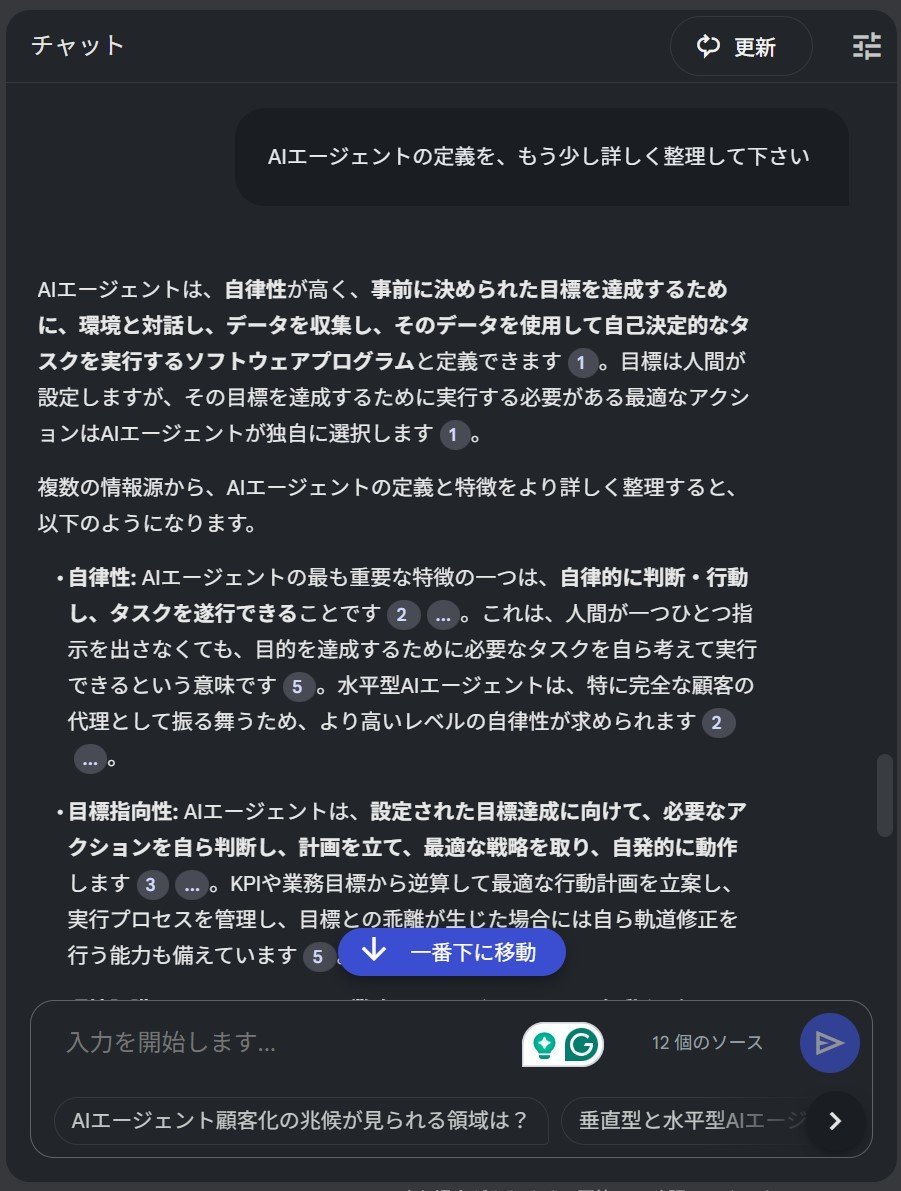The width and height of the screenshot is (901, 1191).
Task: Send the message with the arrow button
Action: [830, 1043]
